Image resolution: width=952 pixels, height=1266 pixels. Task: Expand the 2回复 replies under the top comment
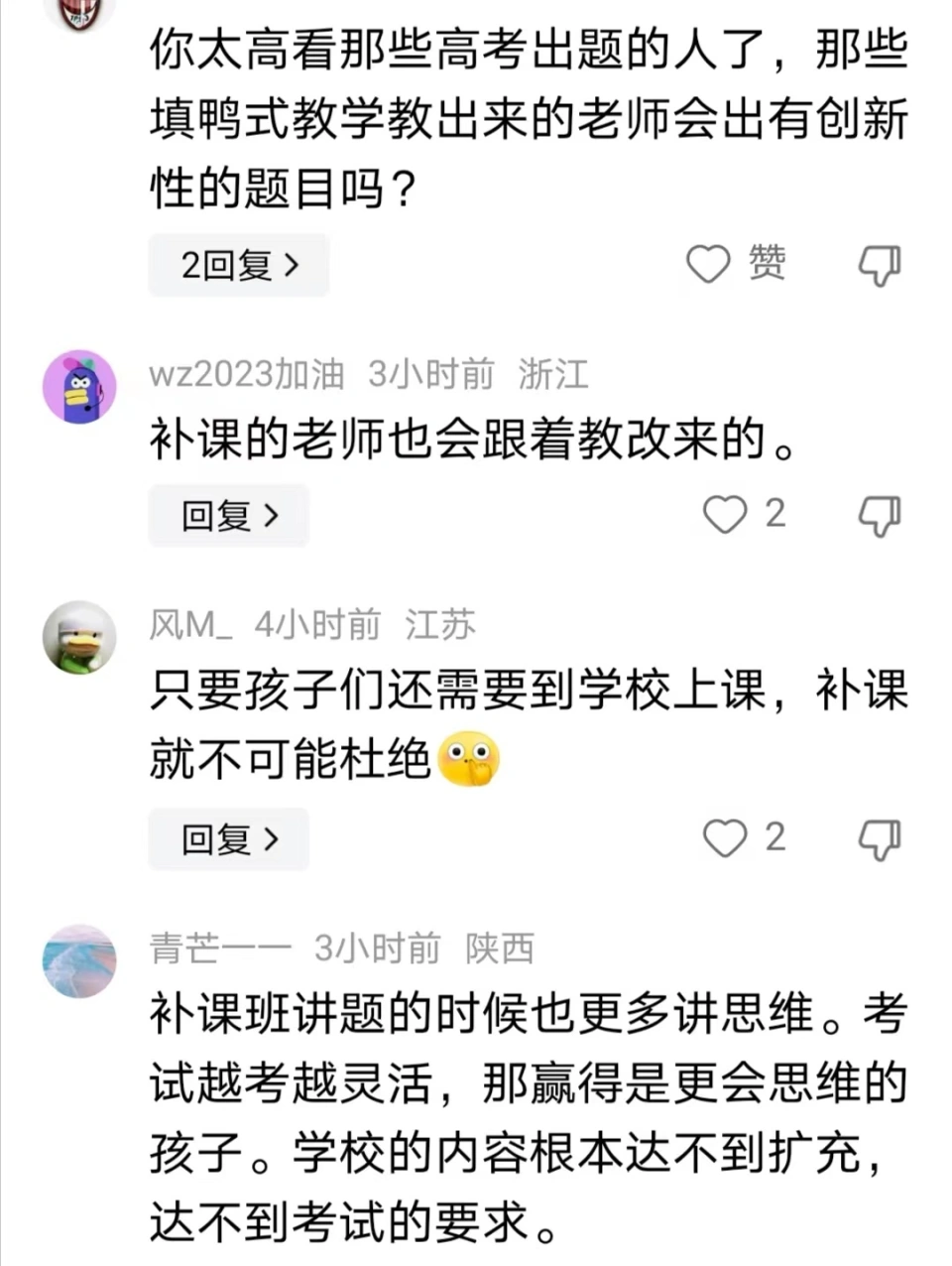click(238, 265)
